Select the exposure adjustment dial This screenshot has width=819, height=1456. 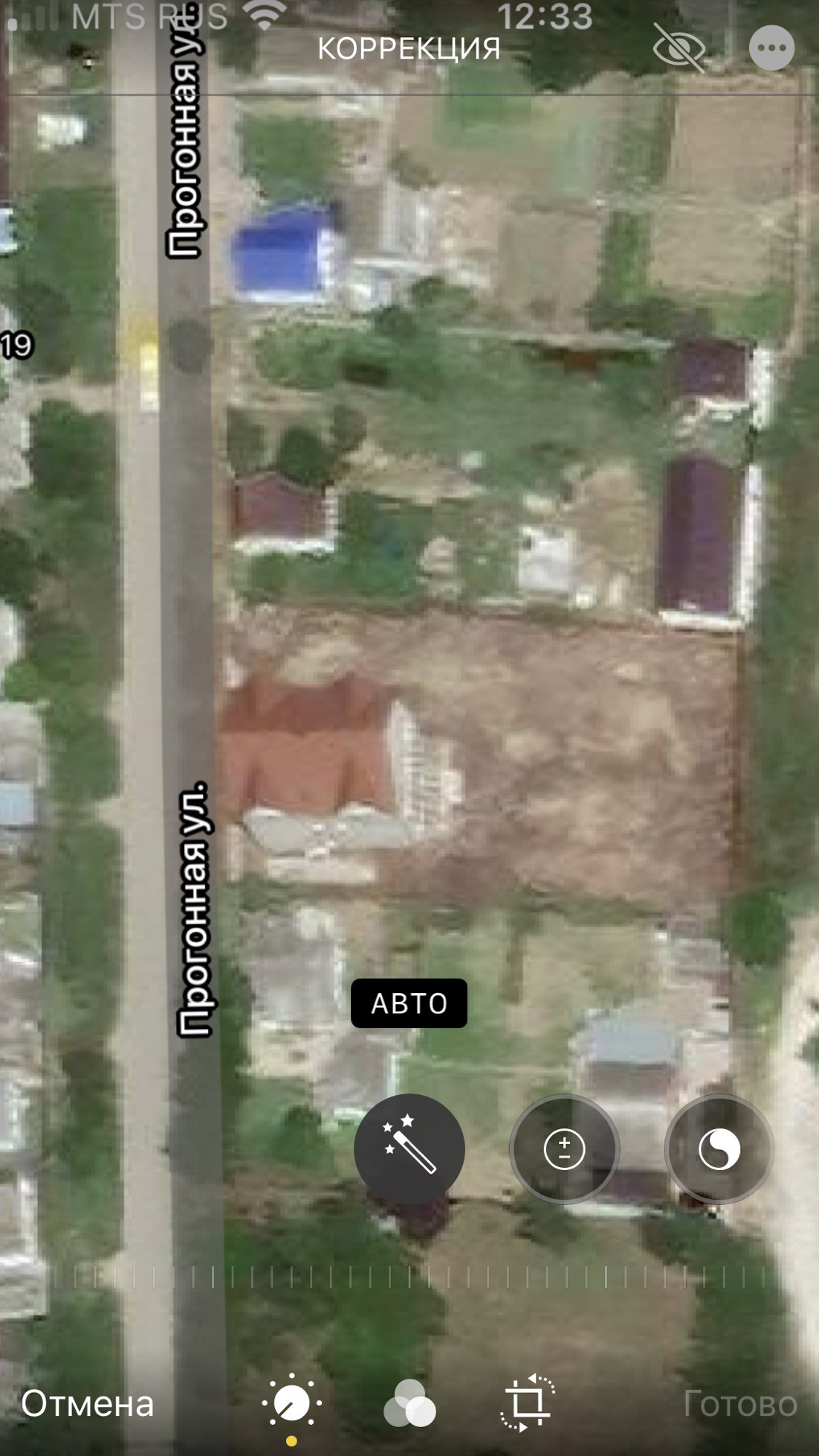pos(564,1149)
